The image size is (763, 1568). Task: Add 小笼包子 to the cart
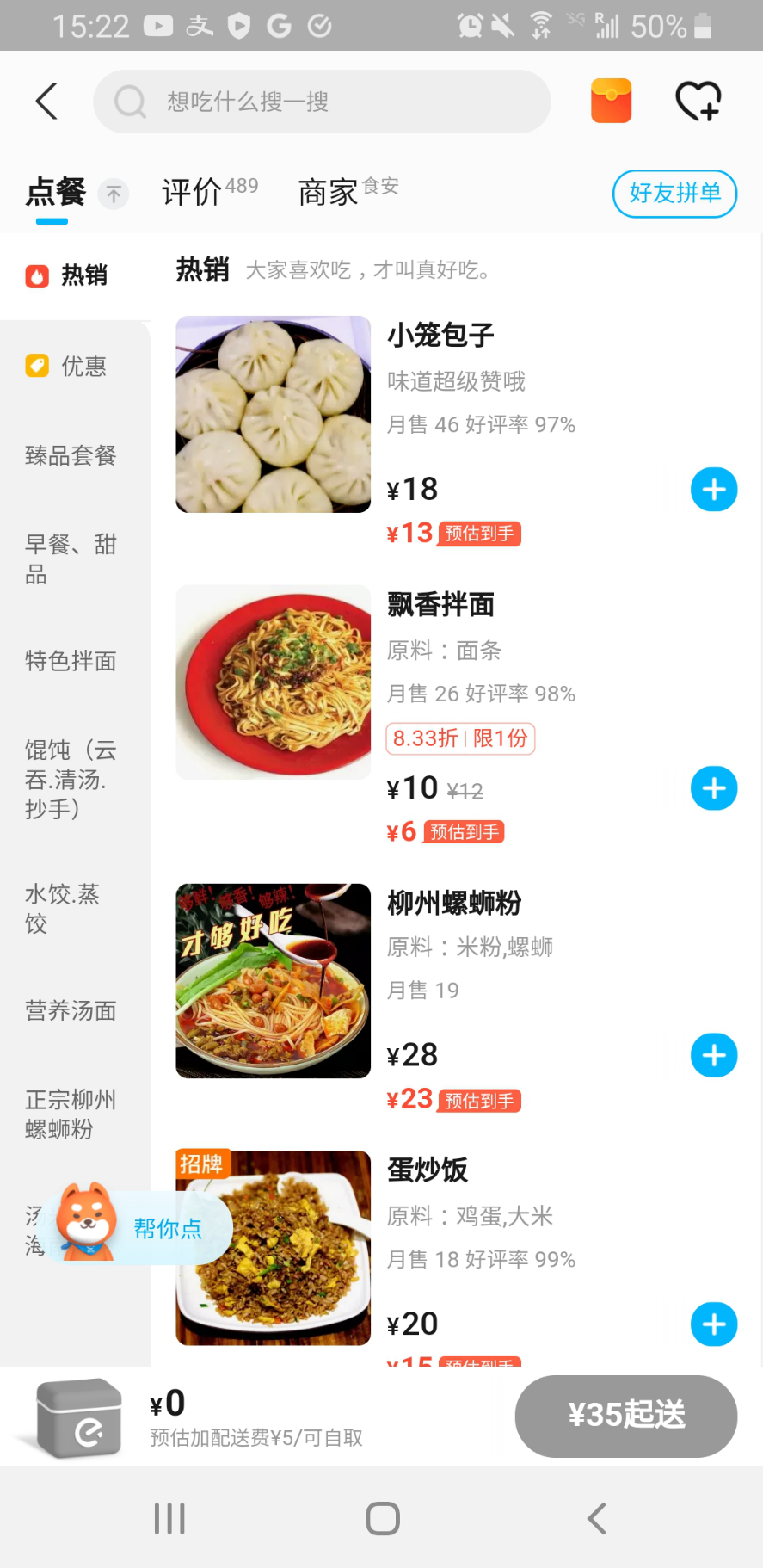pyautogui.click(x=714, y=490)
